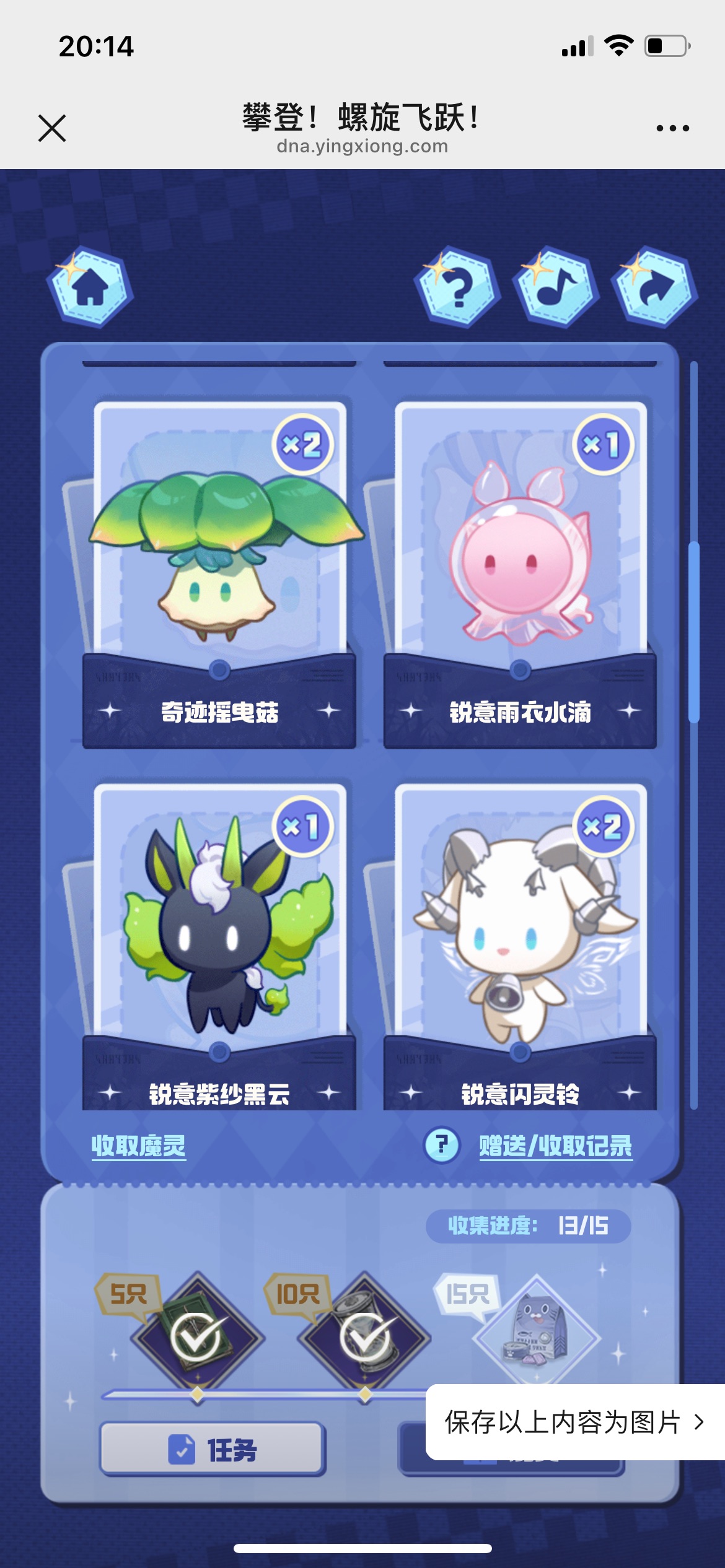
Task: Open 赠送/收取记录 records link
Action: [555, 1146]
